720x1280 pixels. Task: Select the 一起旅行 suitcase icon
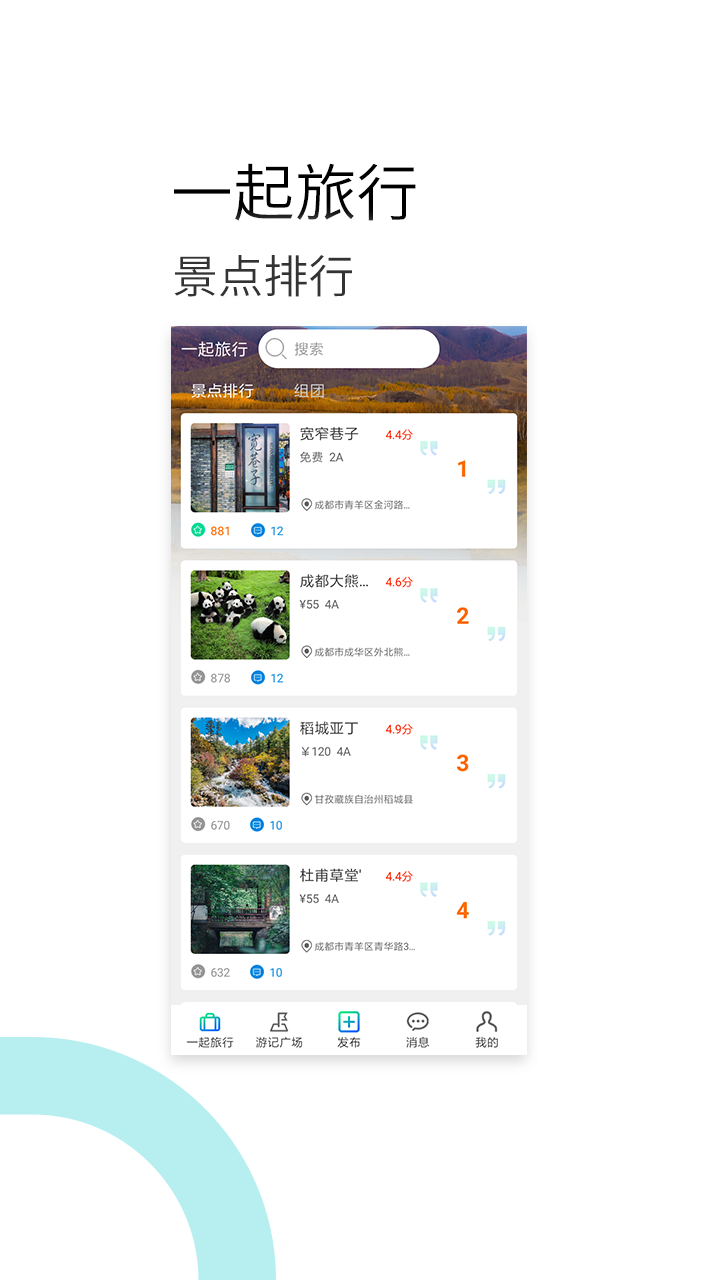208,1021
